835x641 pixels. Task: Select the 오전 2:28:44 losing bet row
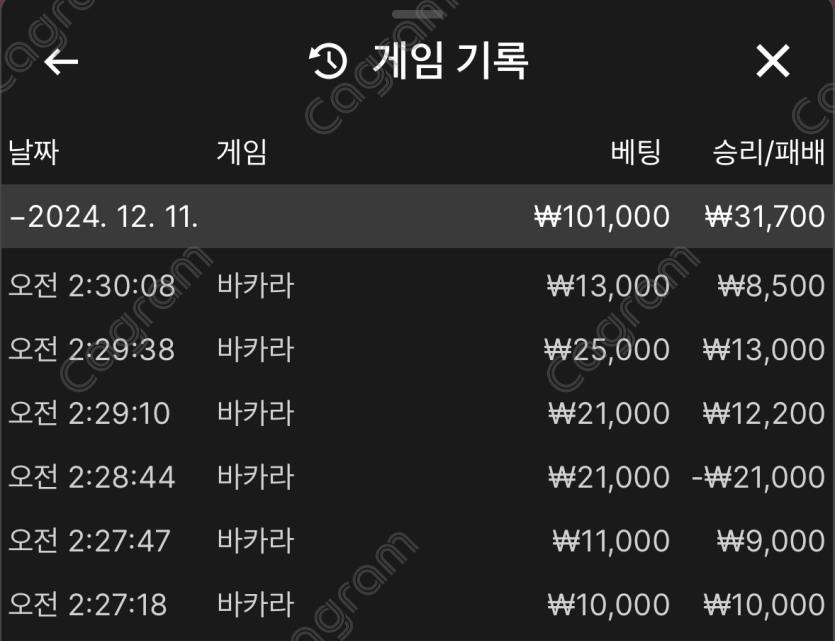coord(417,477)
